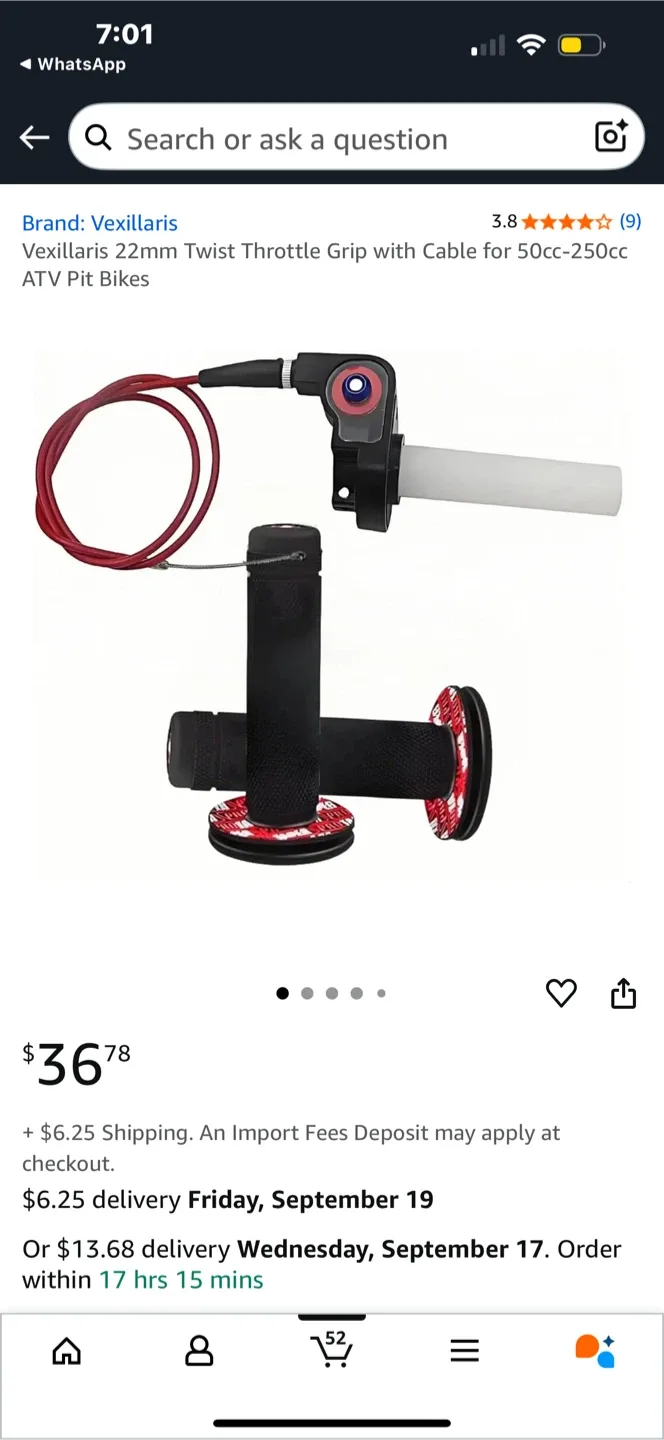Open the camera lens search icon
This screenshot has height=1440, width=664.
coord(610,137)
